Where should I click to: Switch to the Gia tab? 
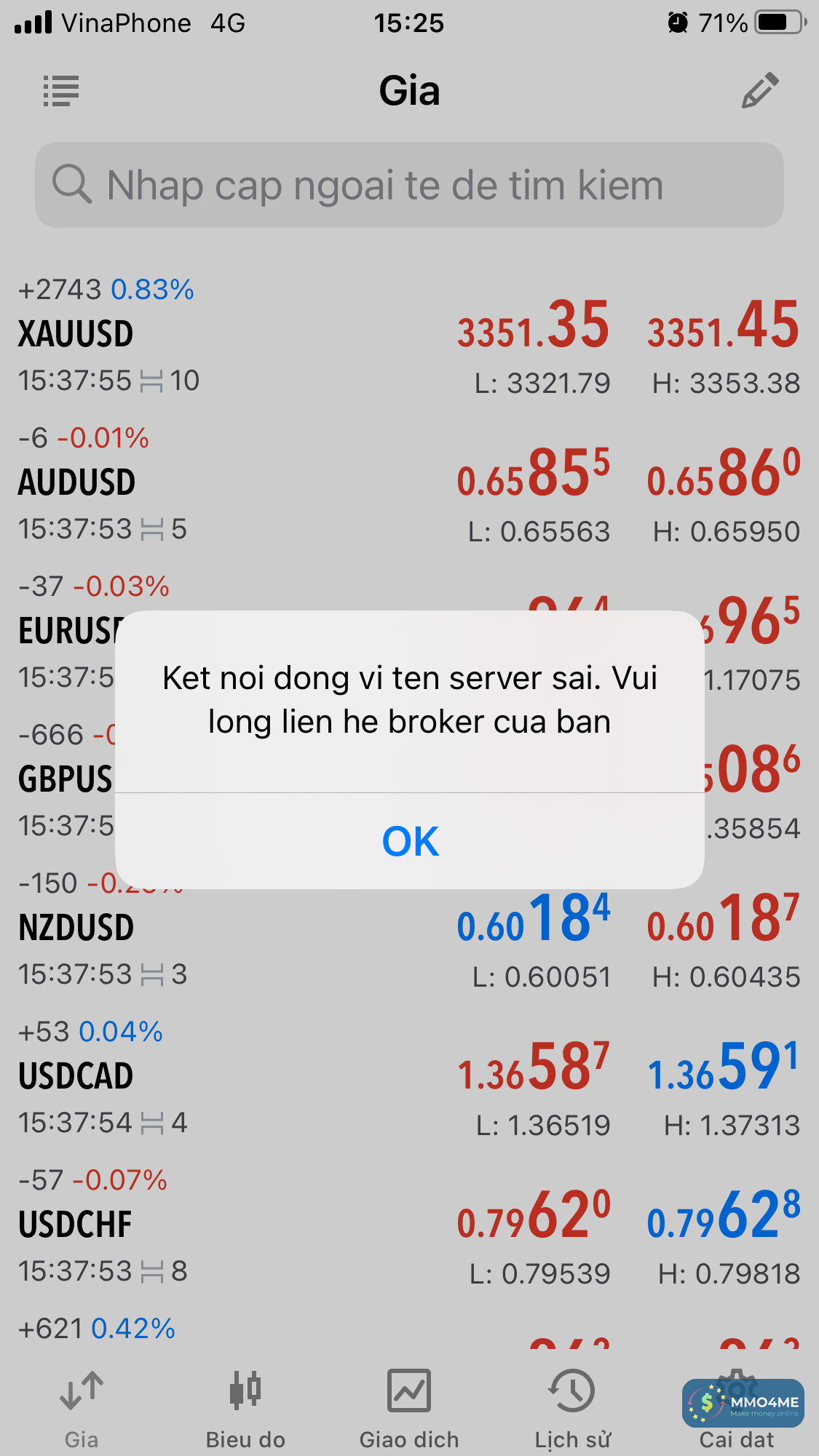click(x=82, y=1409)
